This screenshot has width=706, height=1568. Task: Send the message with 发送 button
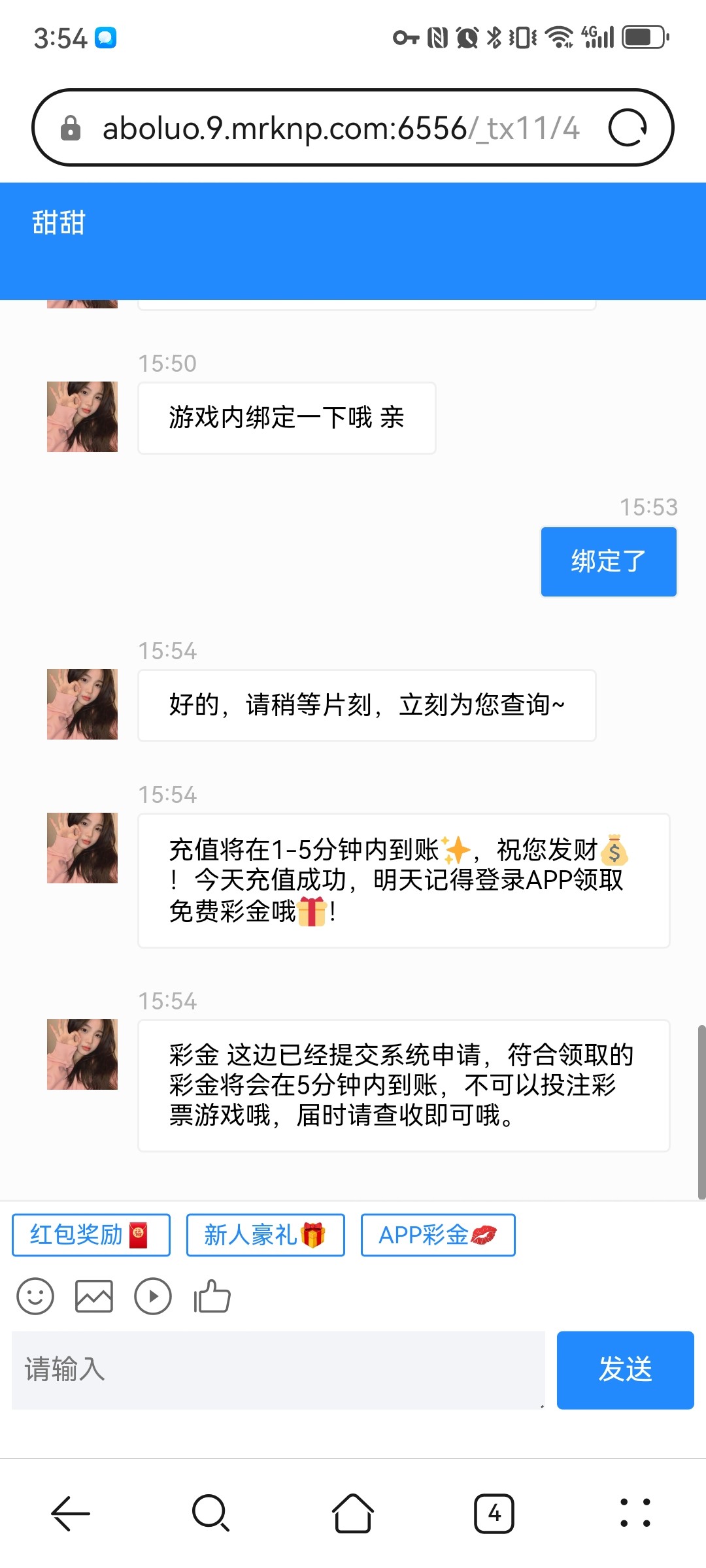pyautogui.click(x=625, y=1369)
